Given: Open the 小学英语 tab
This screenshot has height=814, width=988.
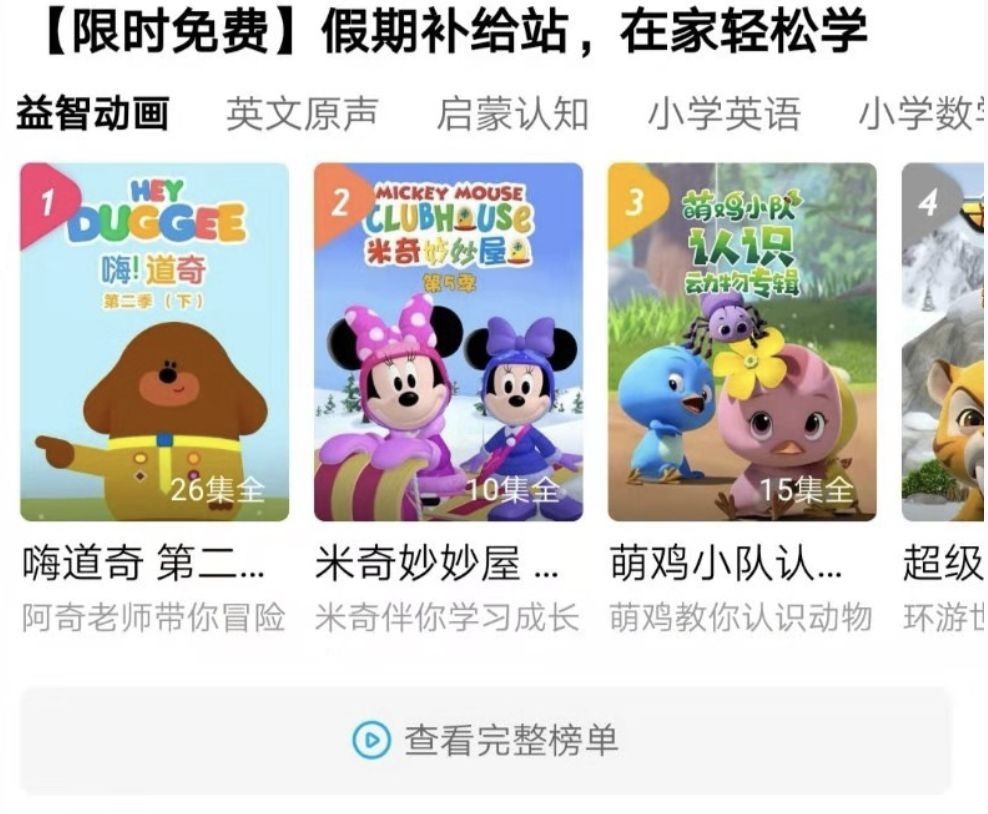Looking at the screenshot, I should pyautogui.click(x=723, y=115).
